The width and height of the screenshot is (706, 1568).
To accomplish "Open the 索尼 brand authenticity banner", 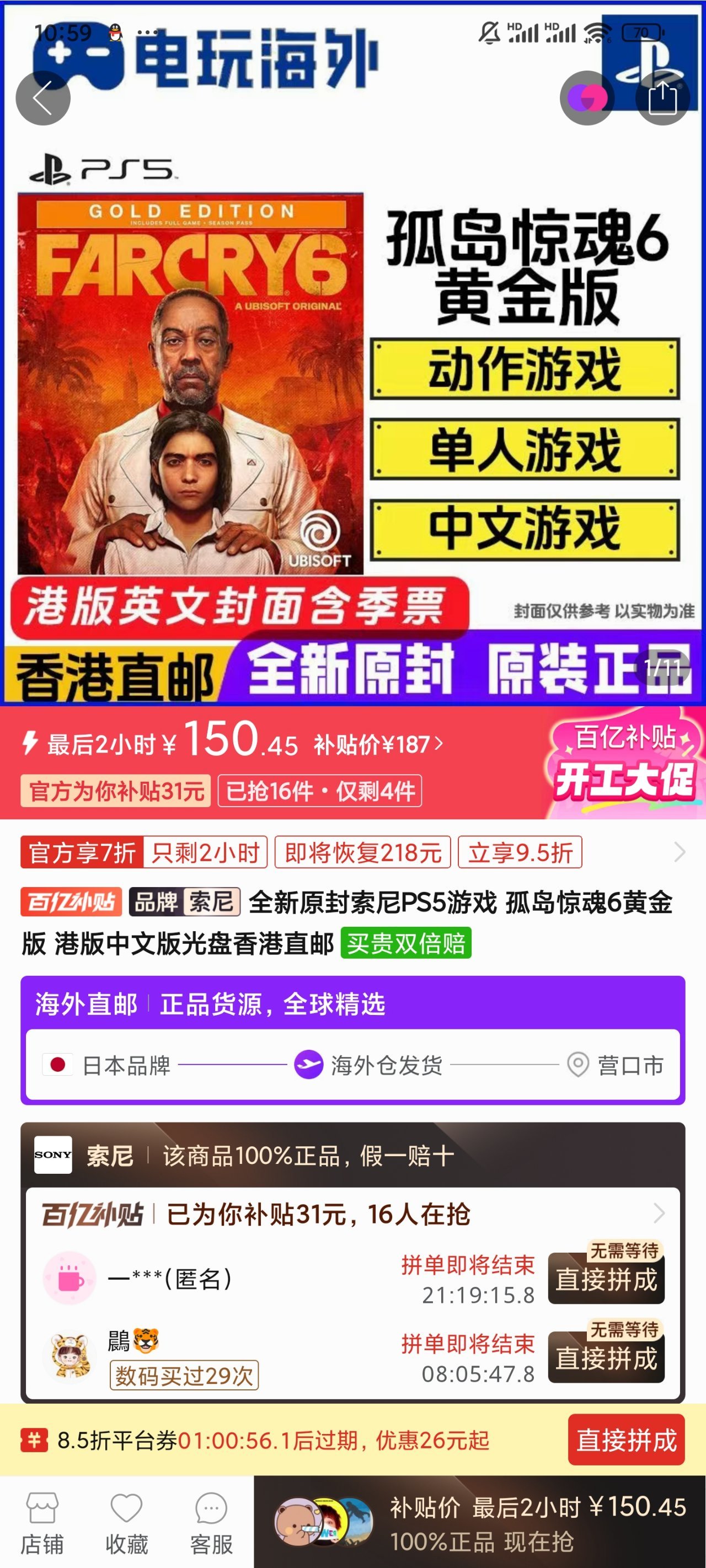I will click(x=352, y=1154).
